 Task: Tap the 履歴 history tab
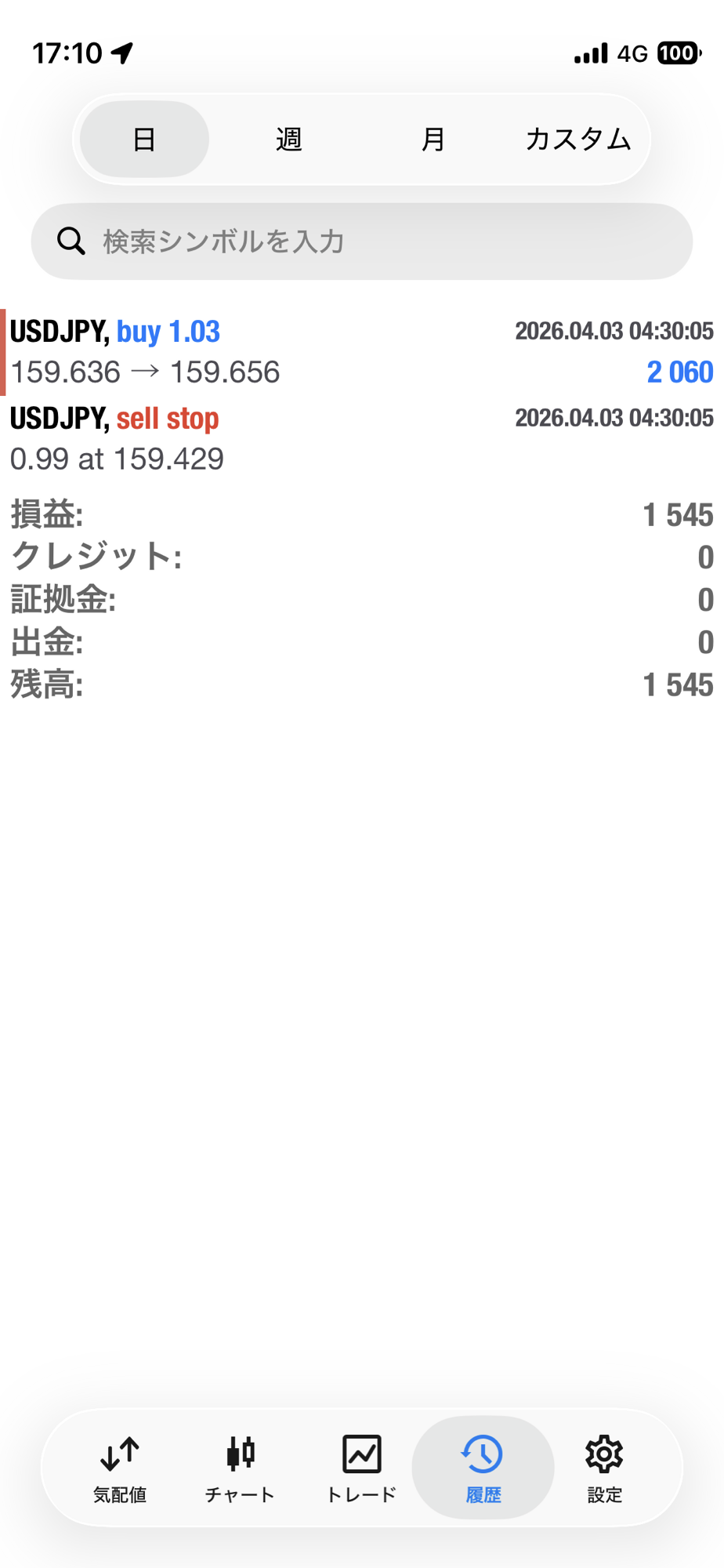(483, 1468)
